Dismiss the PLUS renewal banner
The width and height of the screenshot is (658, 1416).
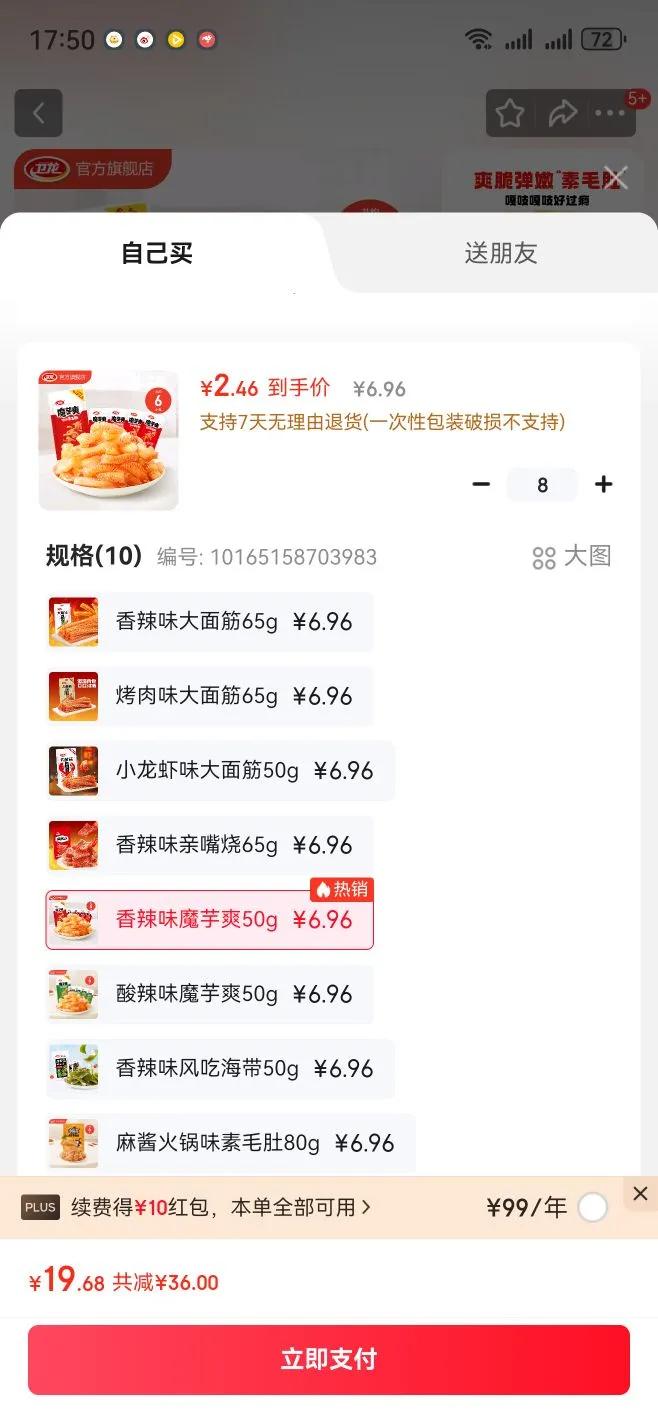coord(640,1193)
